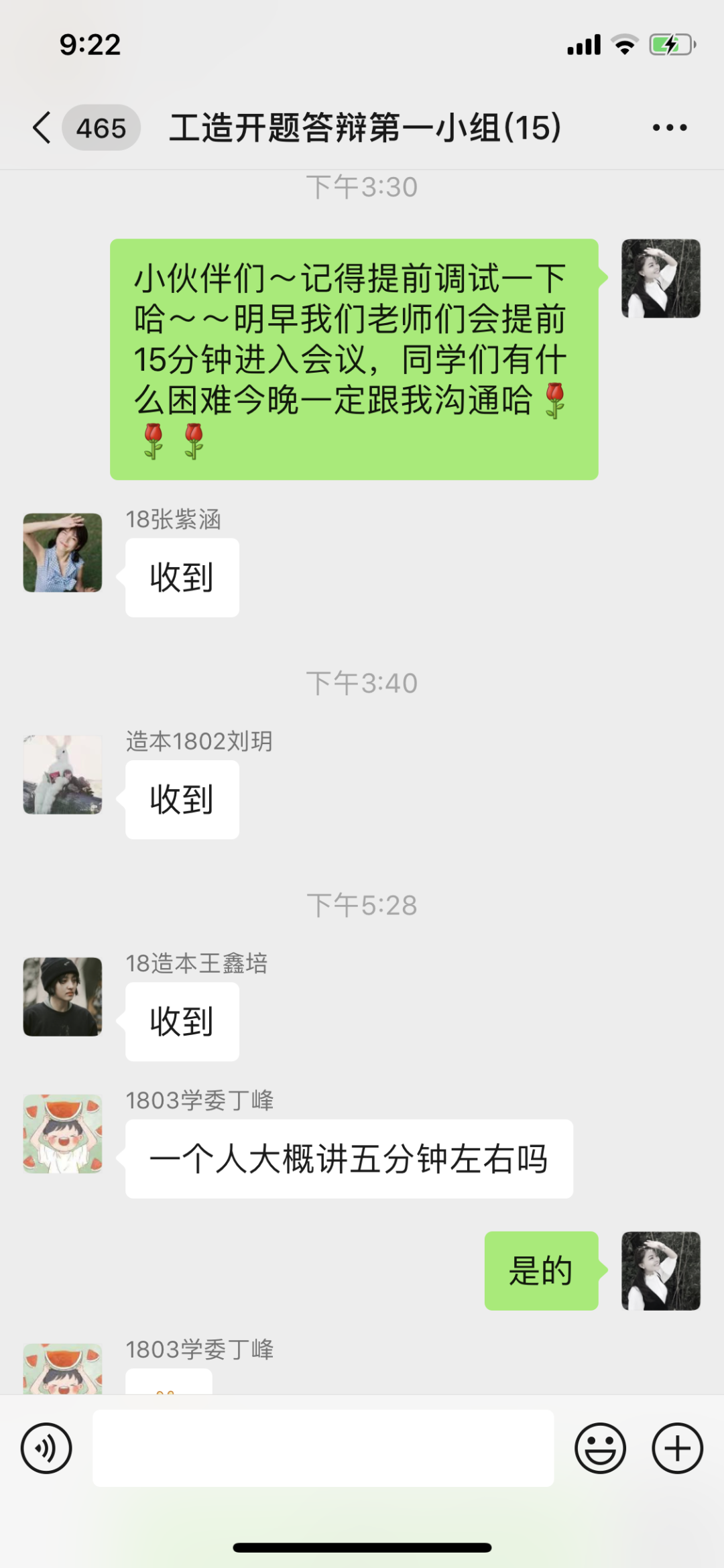This screenshot has height=1568, width=724.
Task: Open own avatar next to 是的 message
Action: [660, 1271]
